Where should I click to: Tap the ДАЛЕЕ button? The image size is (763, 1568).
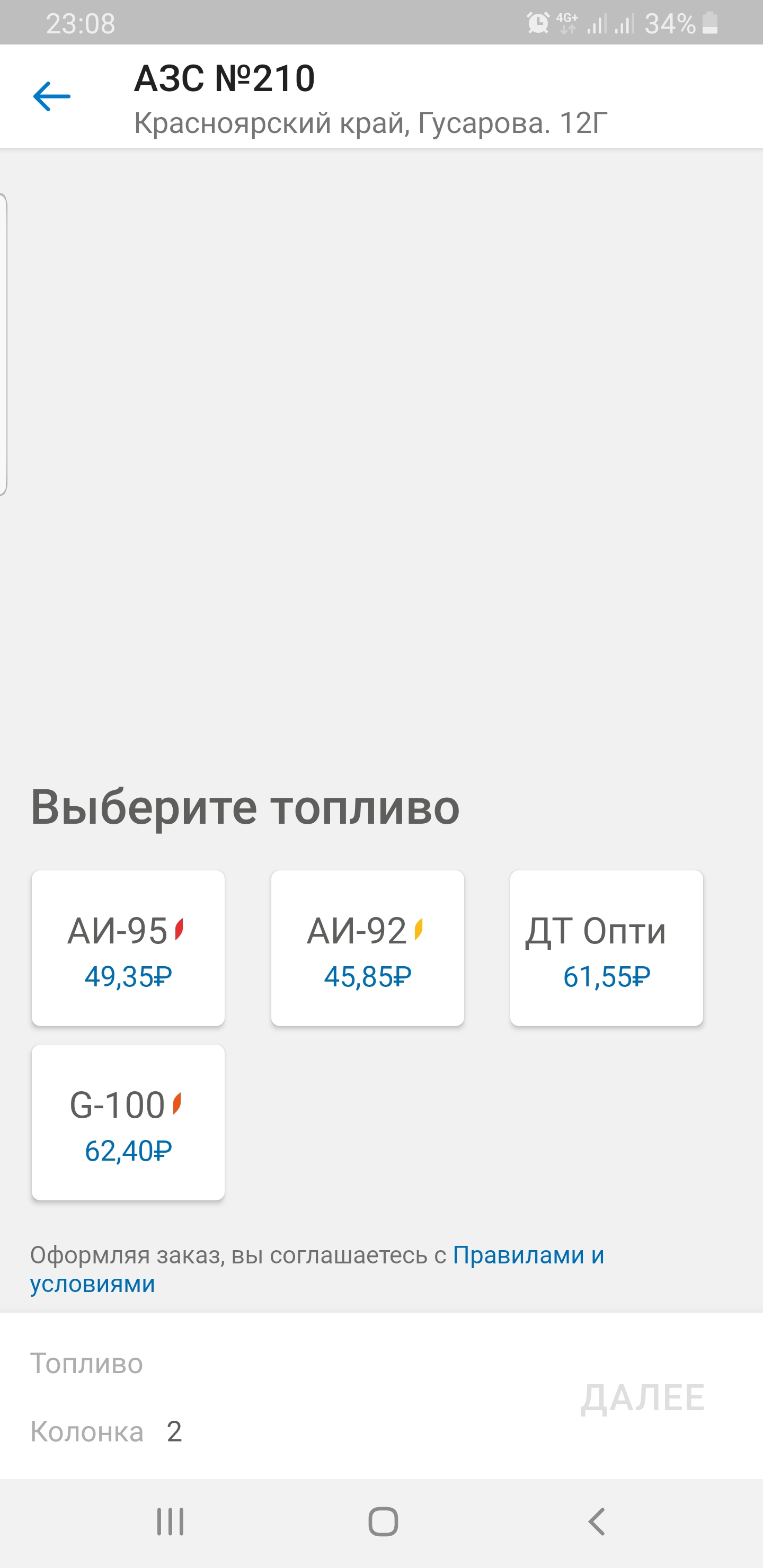click(642, 1397)
